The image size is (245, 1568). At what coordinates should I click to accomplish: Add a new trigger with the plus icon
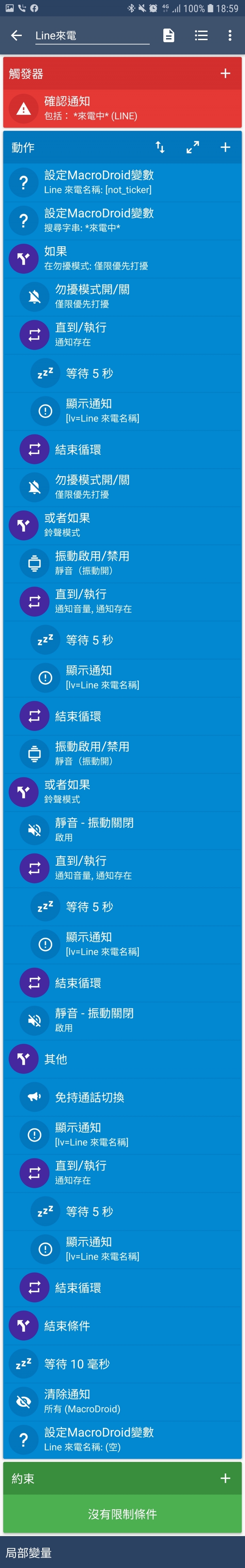225,73
